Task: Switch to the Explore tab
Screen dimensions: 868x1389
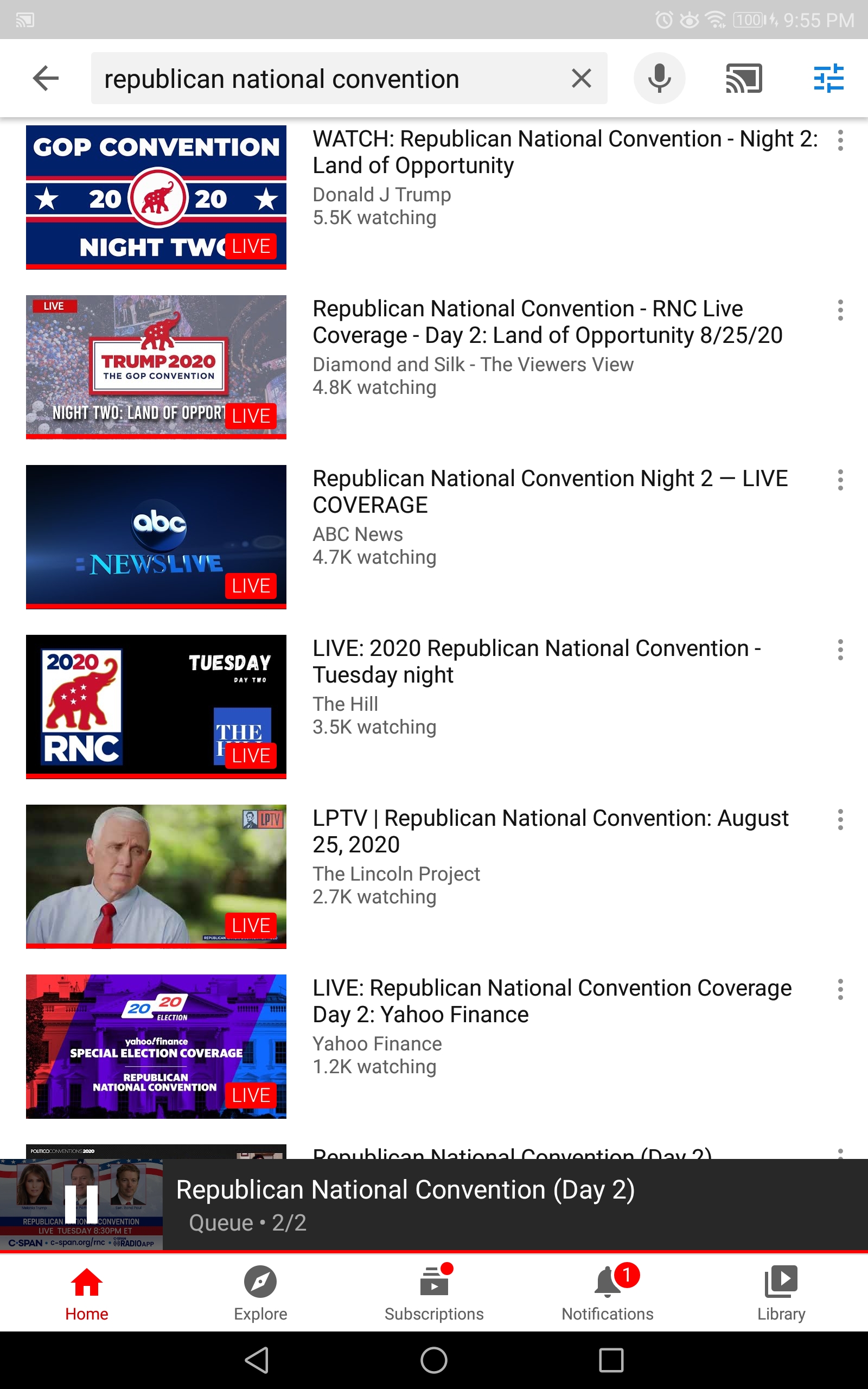Action: 260,1293
